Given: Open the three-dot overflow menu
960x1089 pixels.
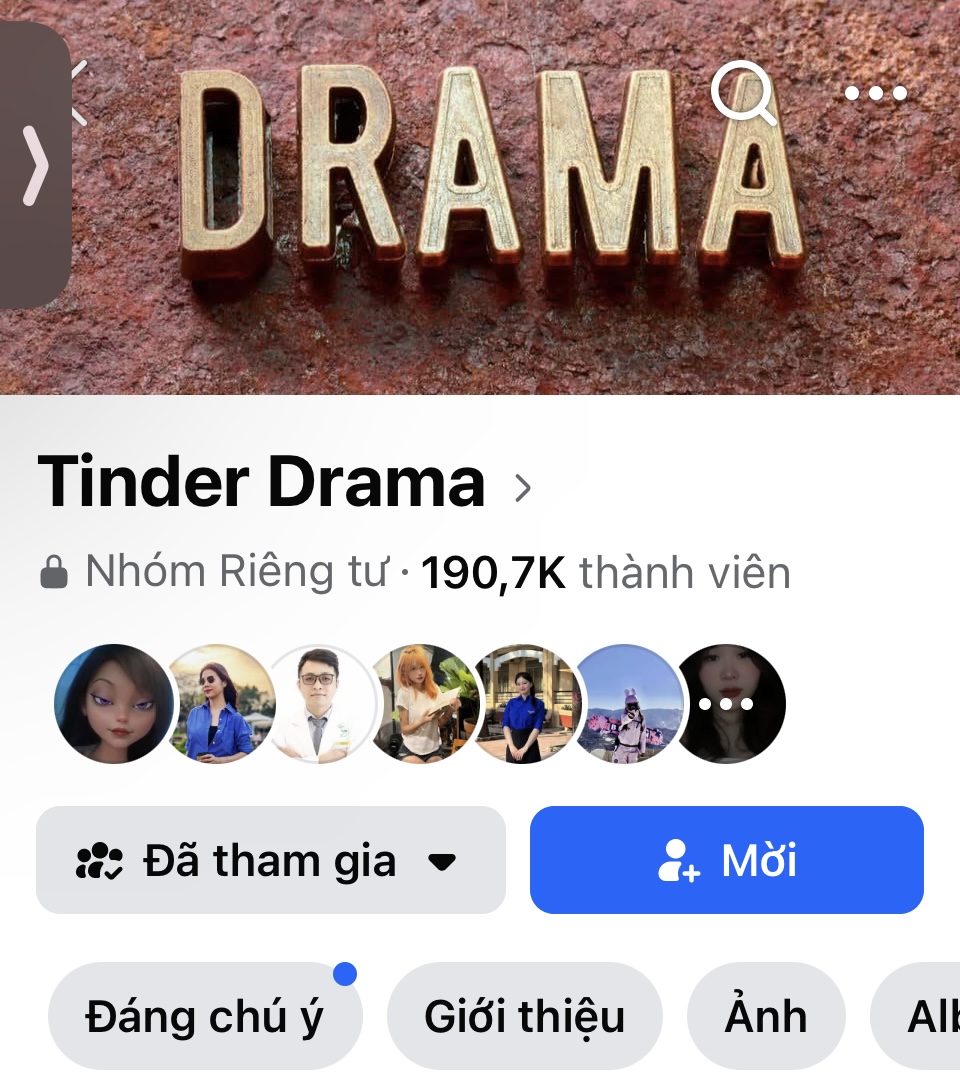Looking at the screenshot, I should [875, 93].
